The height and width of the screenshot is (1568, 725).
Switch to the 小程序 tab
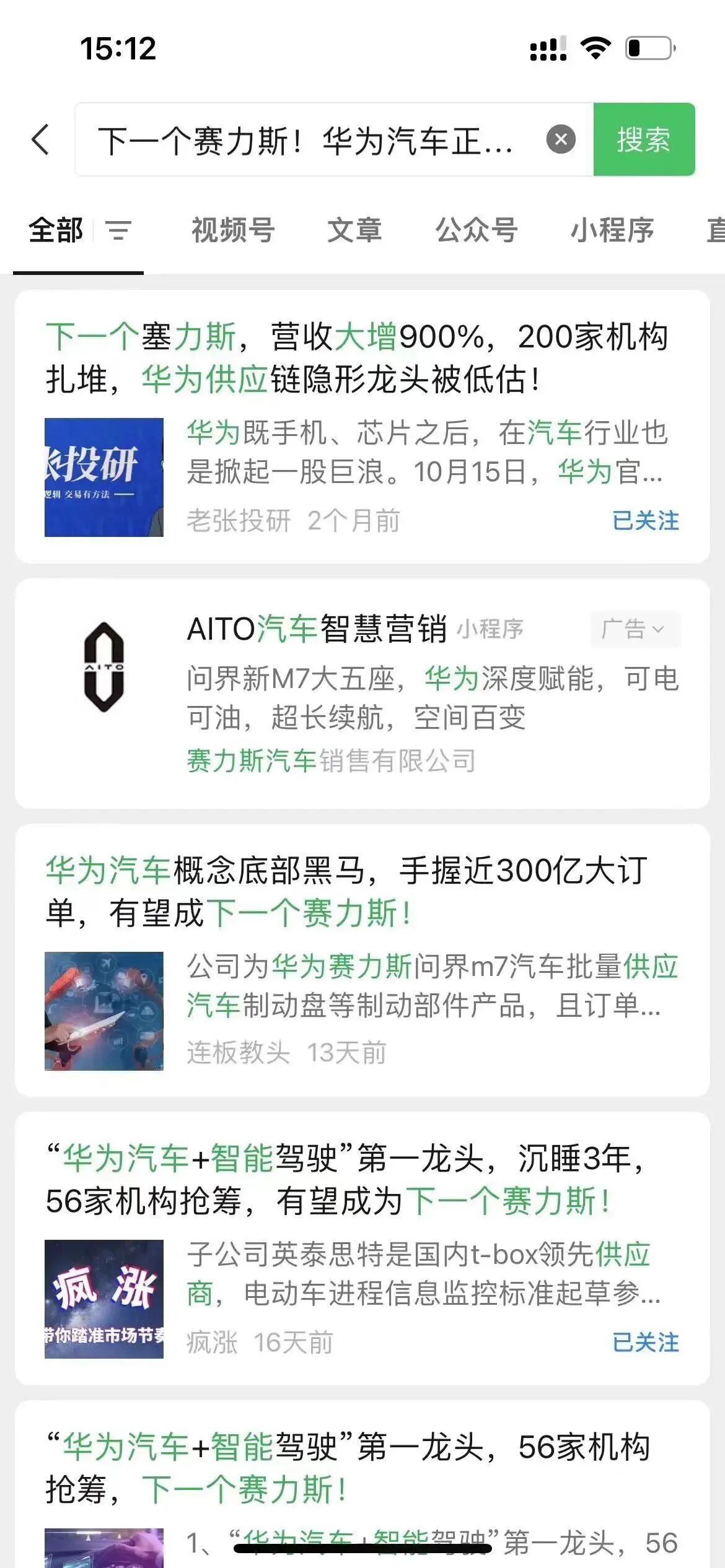click(612, 230)
